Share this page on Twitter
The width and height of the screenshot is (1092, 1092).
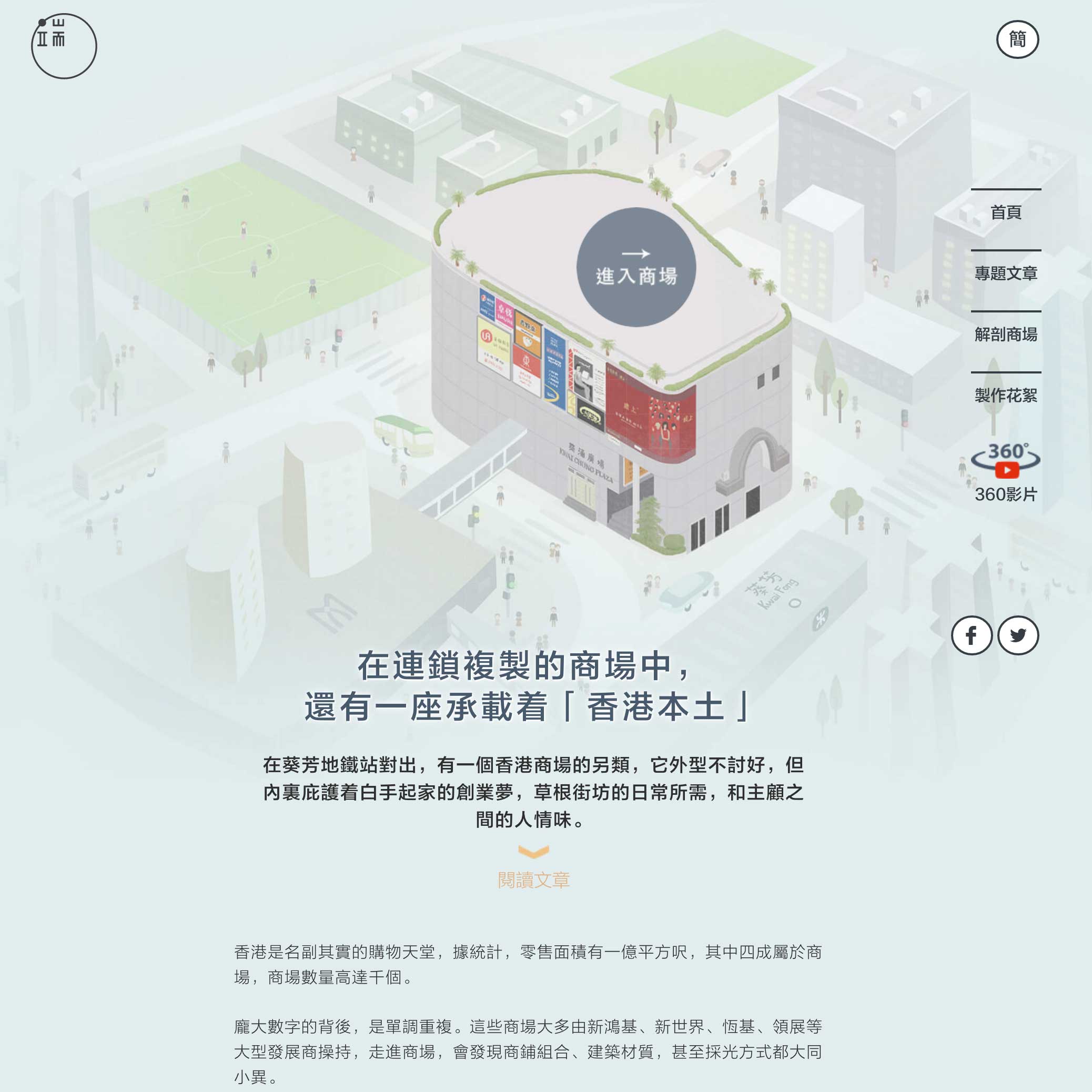tap(1018, 635)
